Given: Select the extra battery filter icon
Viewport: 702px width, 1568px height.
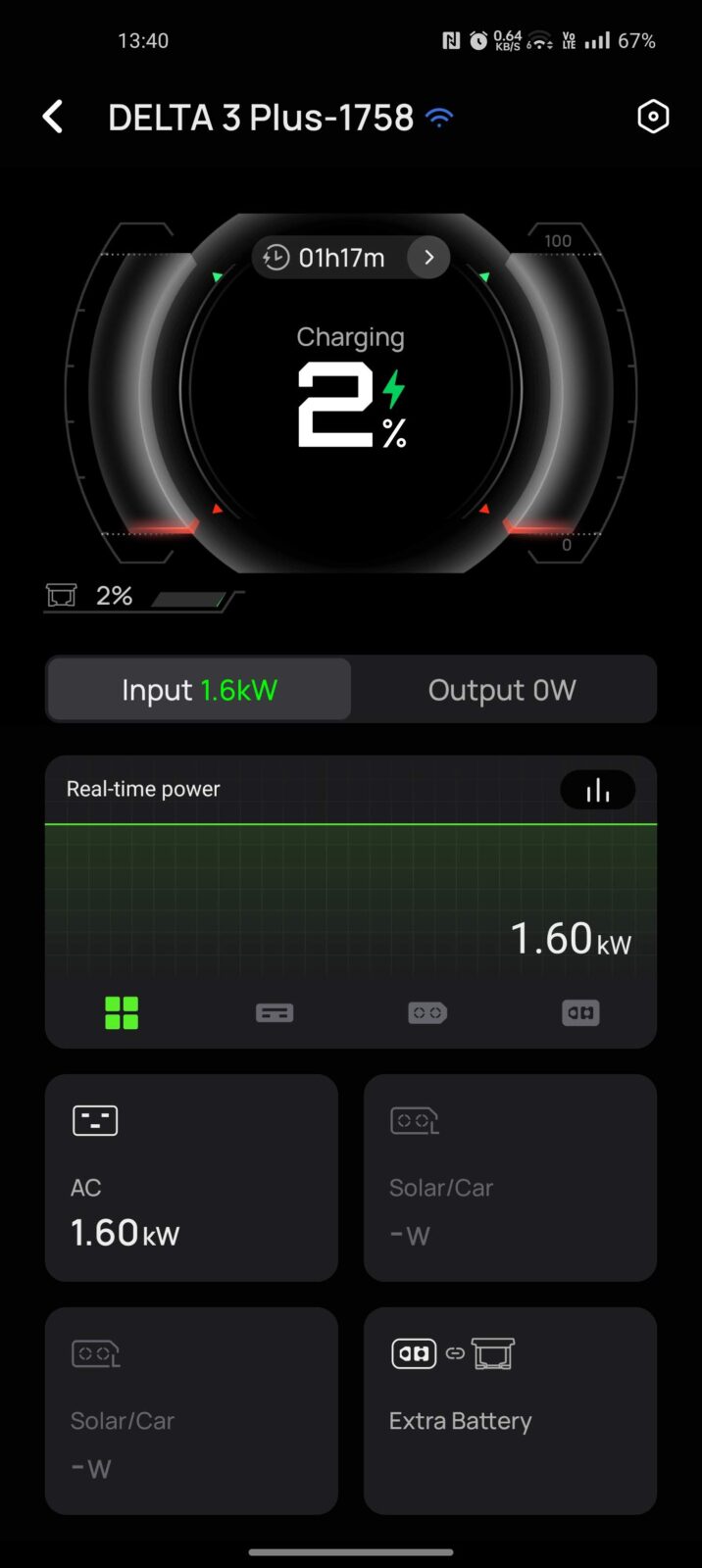Looking at the screenshot, I should 580,1013.
